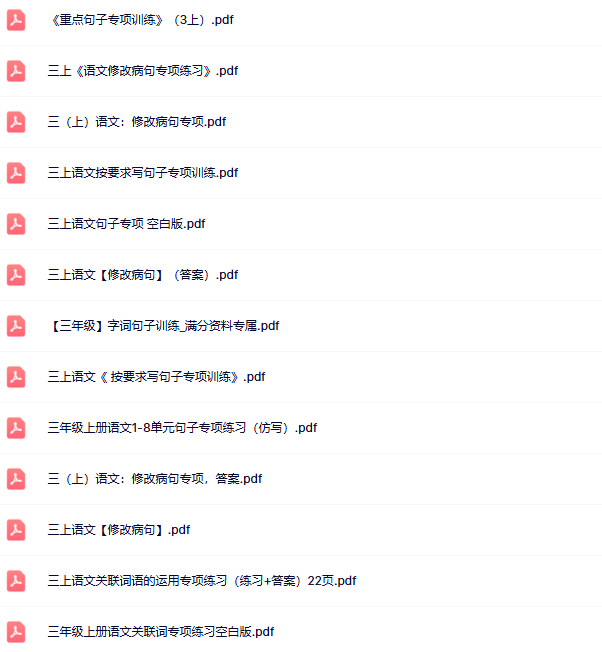Open 三(上)语文:修改病句专项.pdf
The width and height of the screenshot is (602, 652).
coord(137,122)
